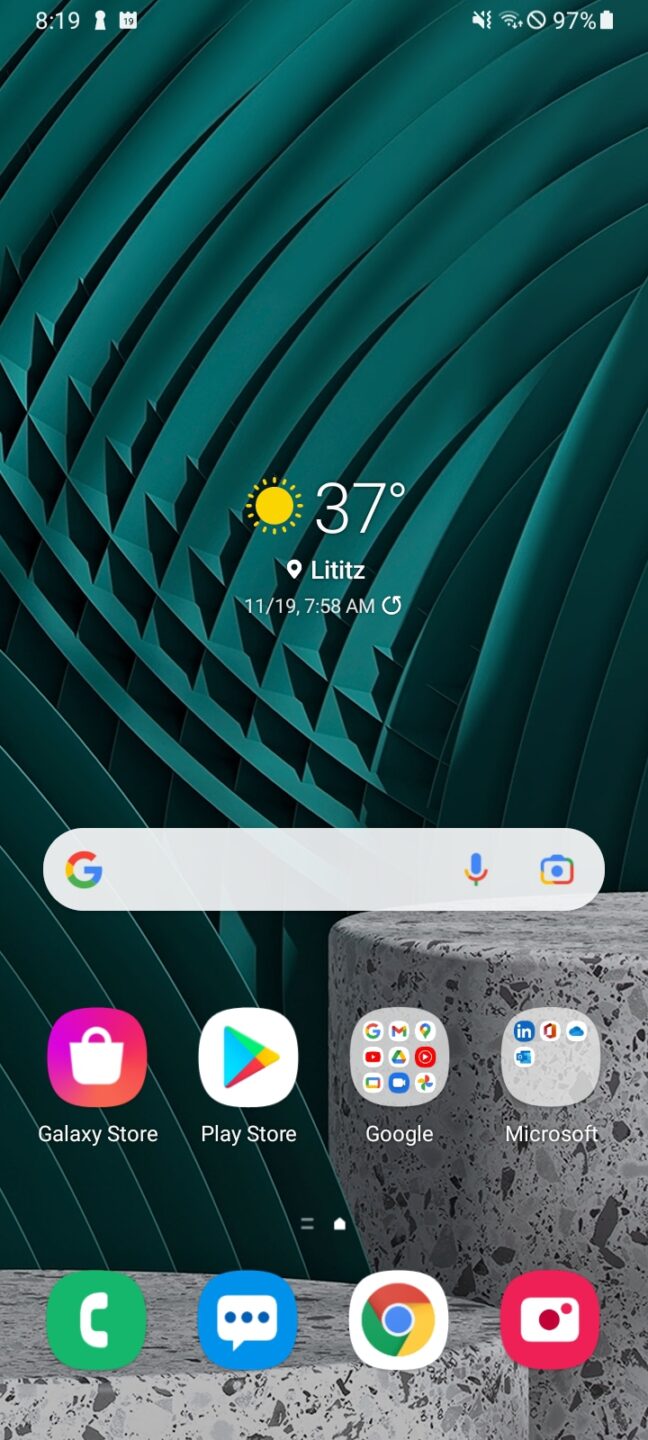648x1440 pixels.
Task: Refresh the weather widget
Action: (x=392, y=605)
